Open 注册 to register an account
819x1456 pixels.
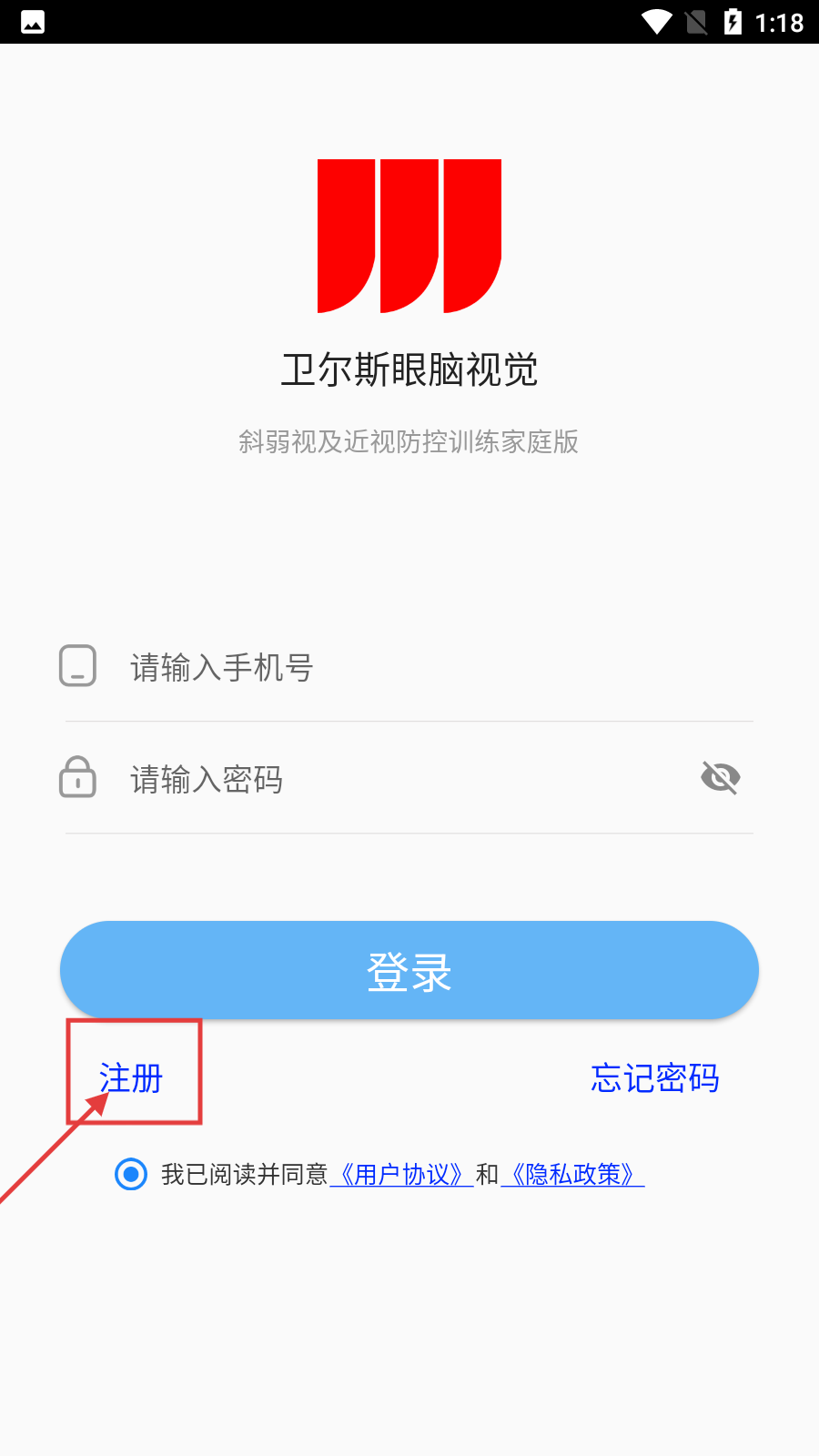(x=131, y=1078)
